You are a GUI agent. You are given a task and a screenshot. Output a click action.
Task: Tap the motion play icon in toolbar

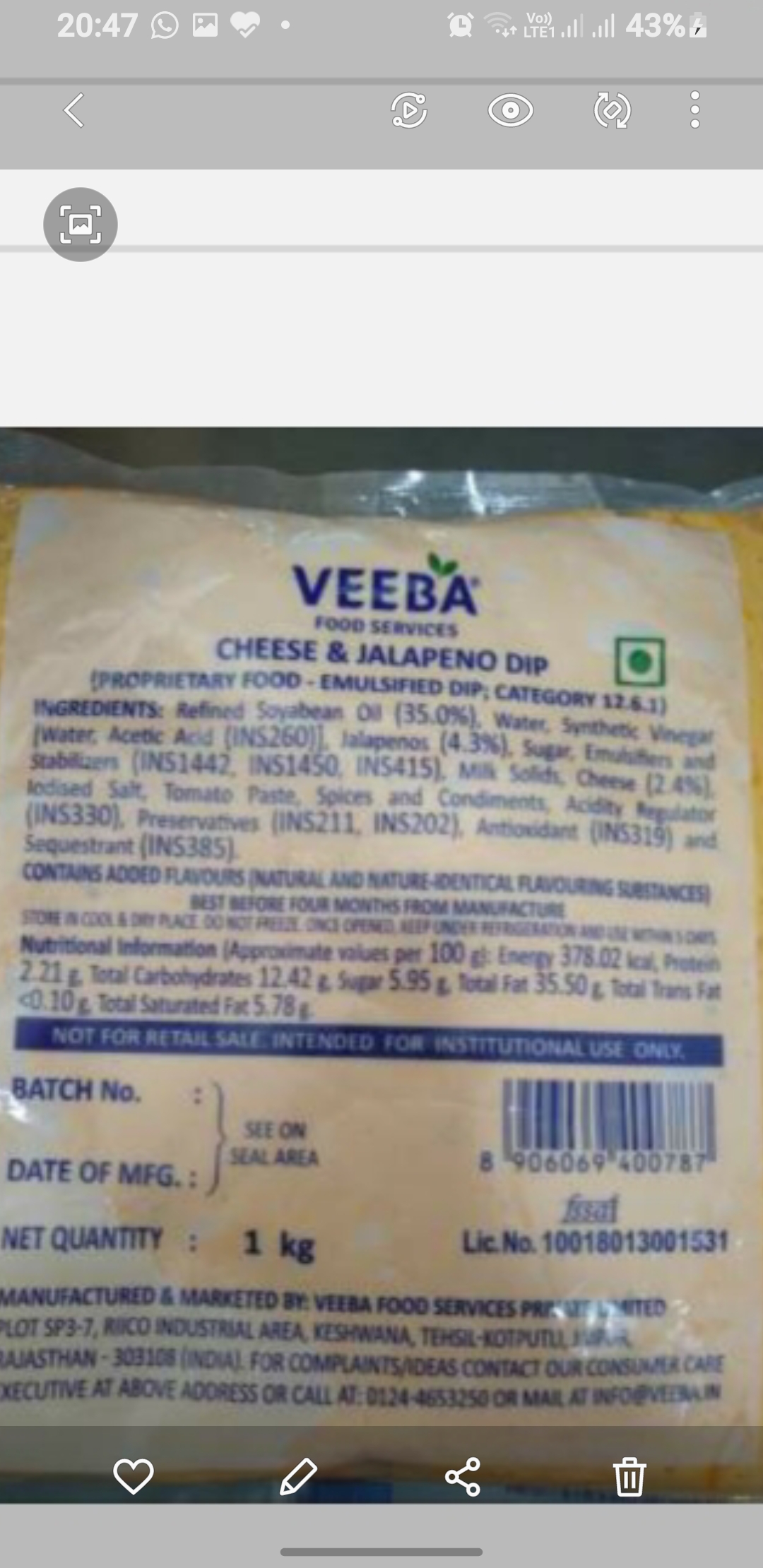click(409, 110)
